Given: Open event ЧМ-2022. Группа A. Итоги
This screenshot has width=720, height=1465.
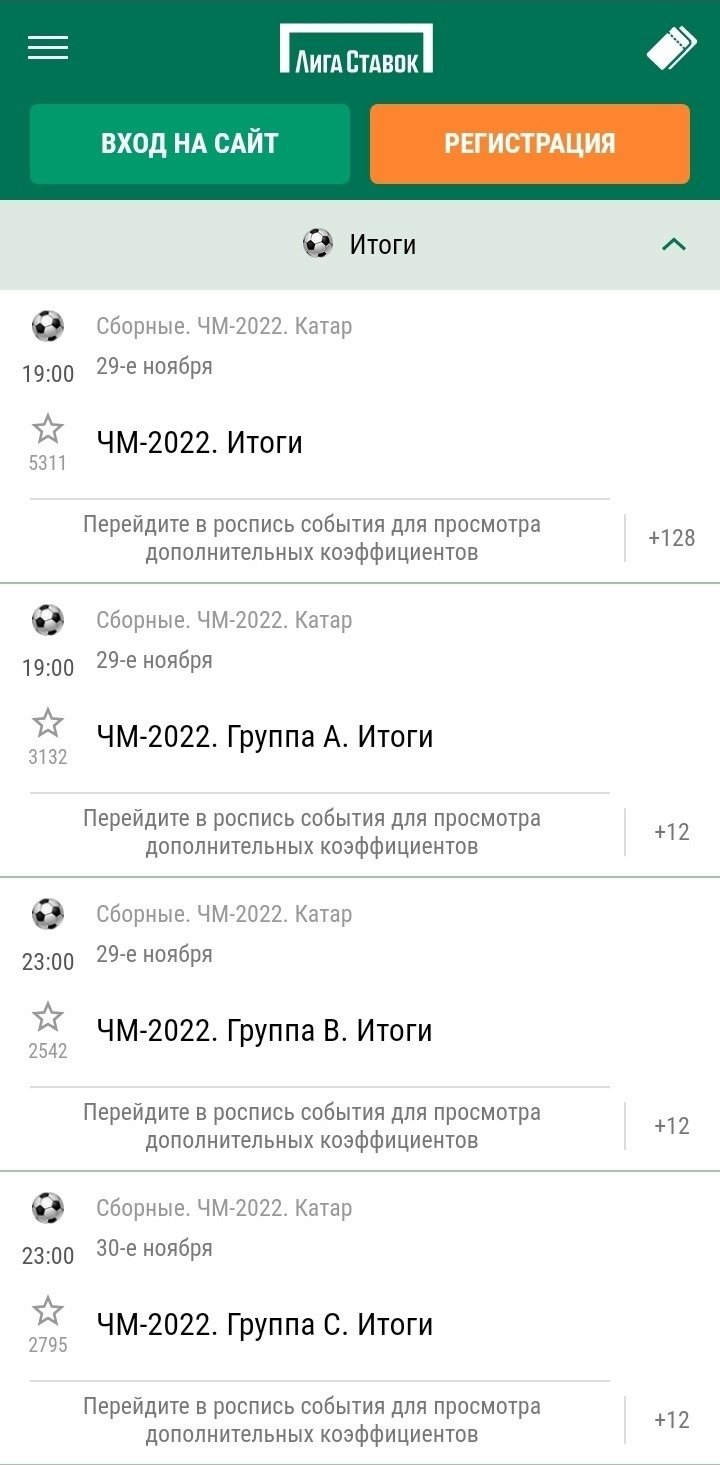Looking at the screenshot, I should [265, 737].
